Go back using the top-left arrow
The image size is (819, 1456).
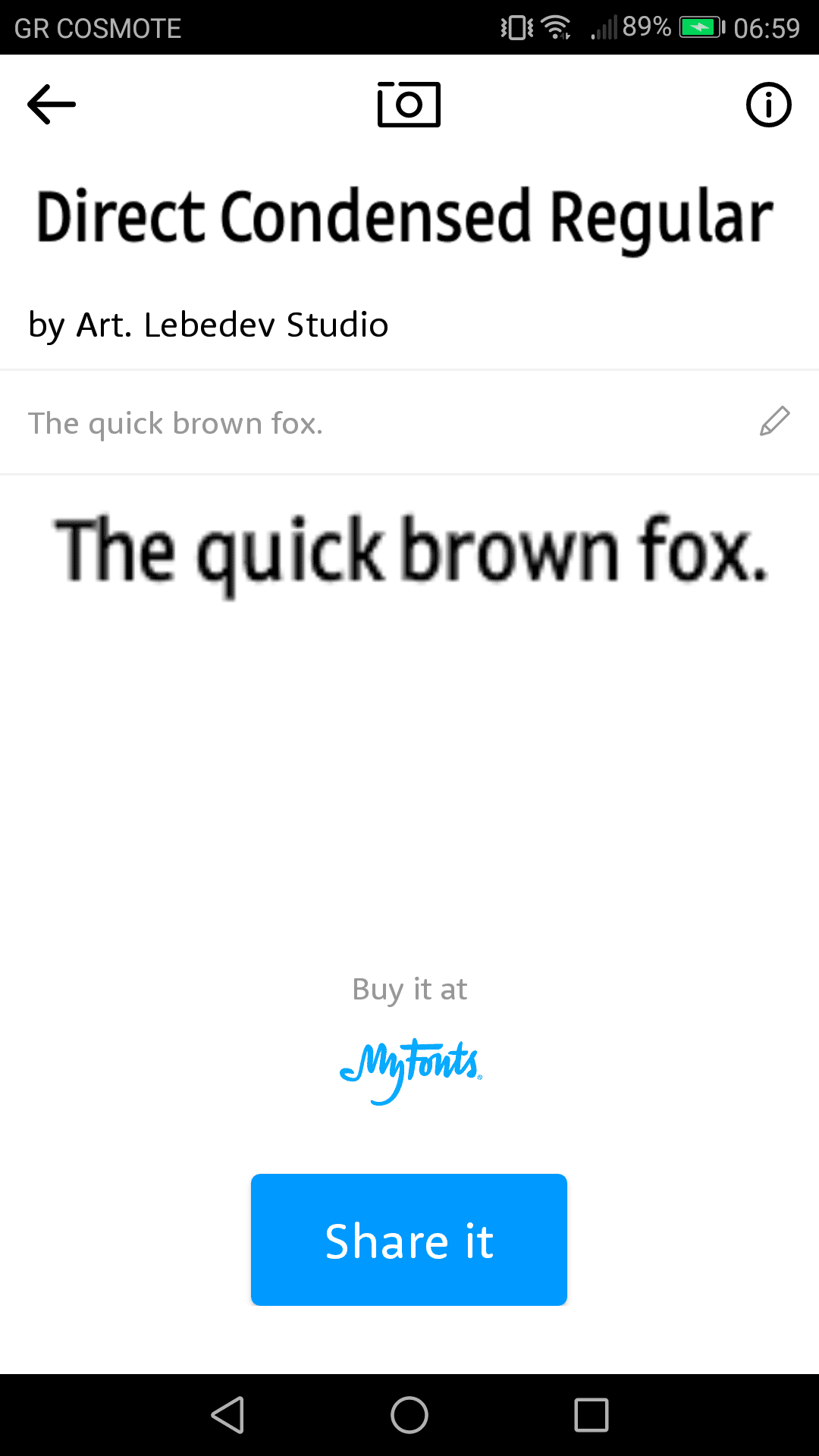52,104
